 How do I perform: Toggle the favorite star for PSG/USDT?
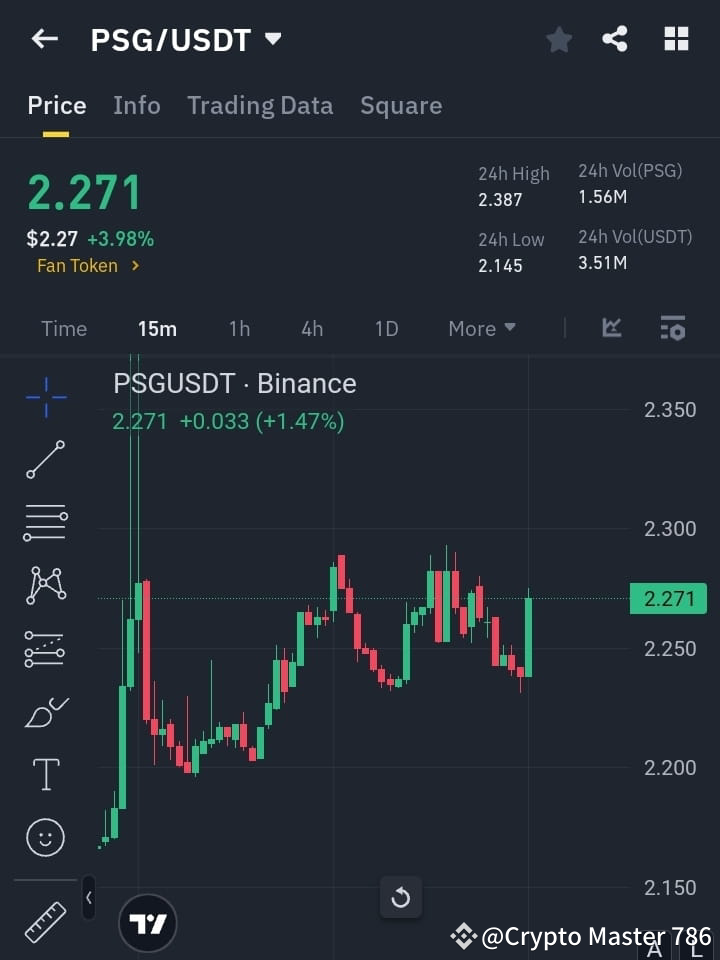click(558, 39)
